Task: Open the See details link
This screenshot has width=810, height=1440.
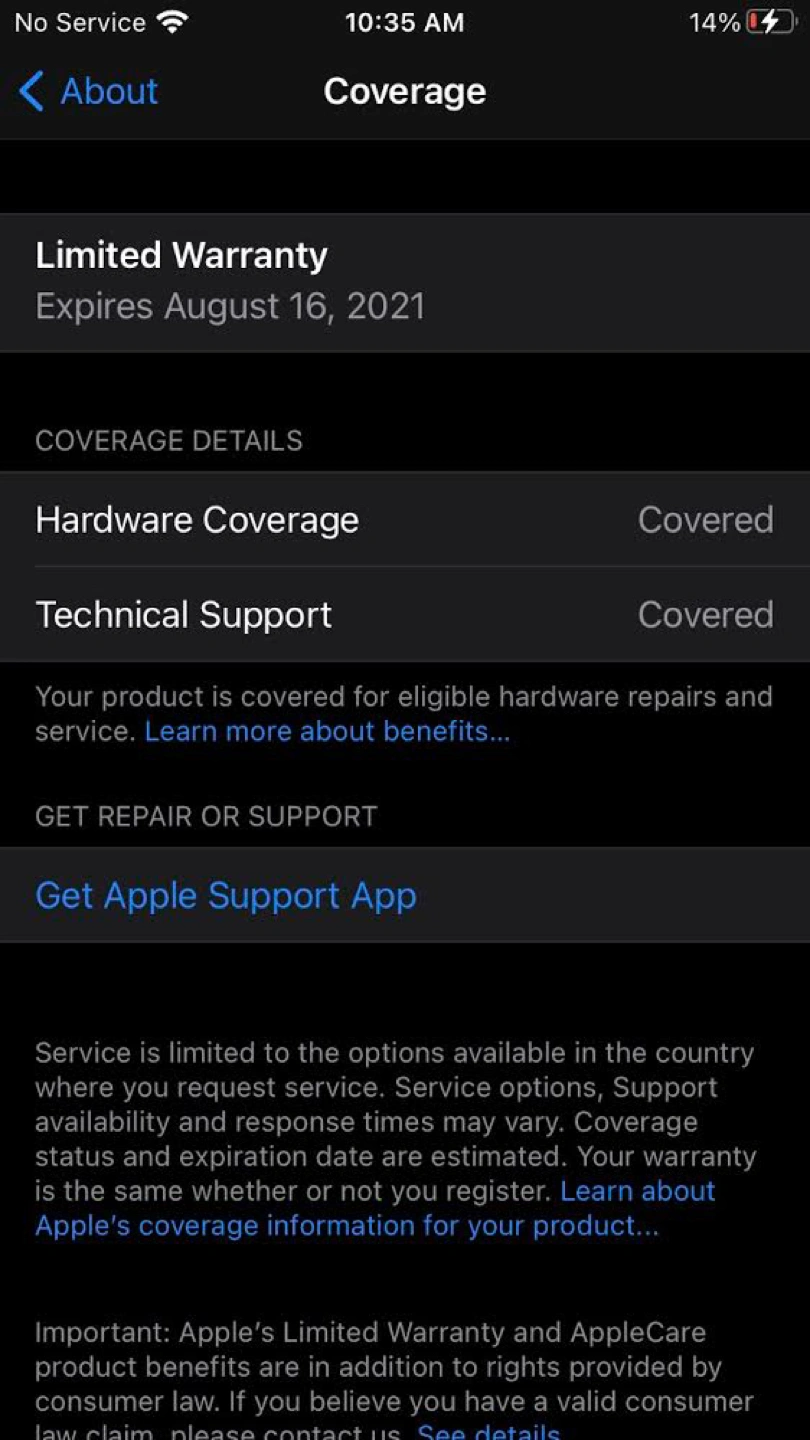Action: tap(489, 1430)
